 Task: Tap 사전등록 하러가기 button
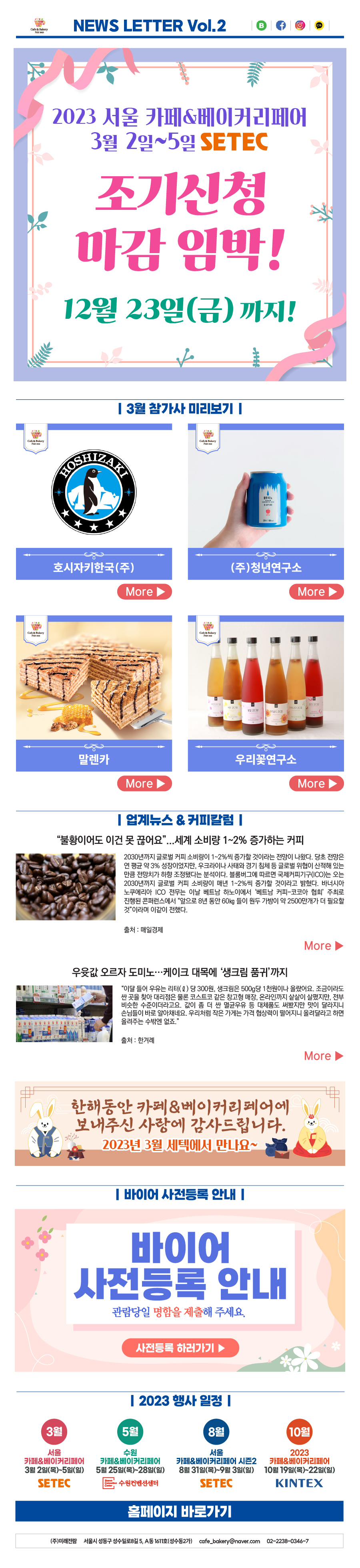click(x=180, y=1348)
